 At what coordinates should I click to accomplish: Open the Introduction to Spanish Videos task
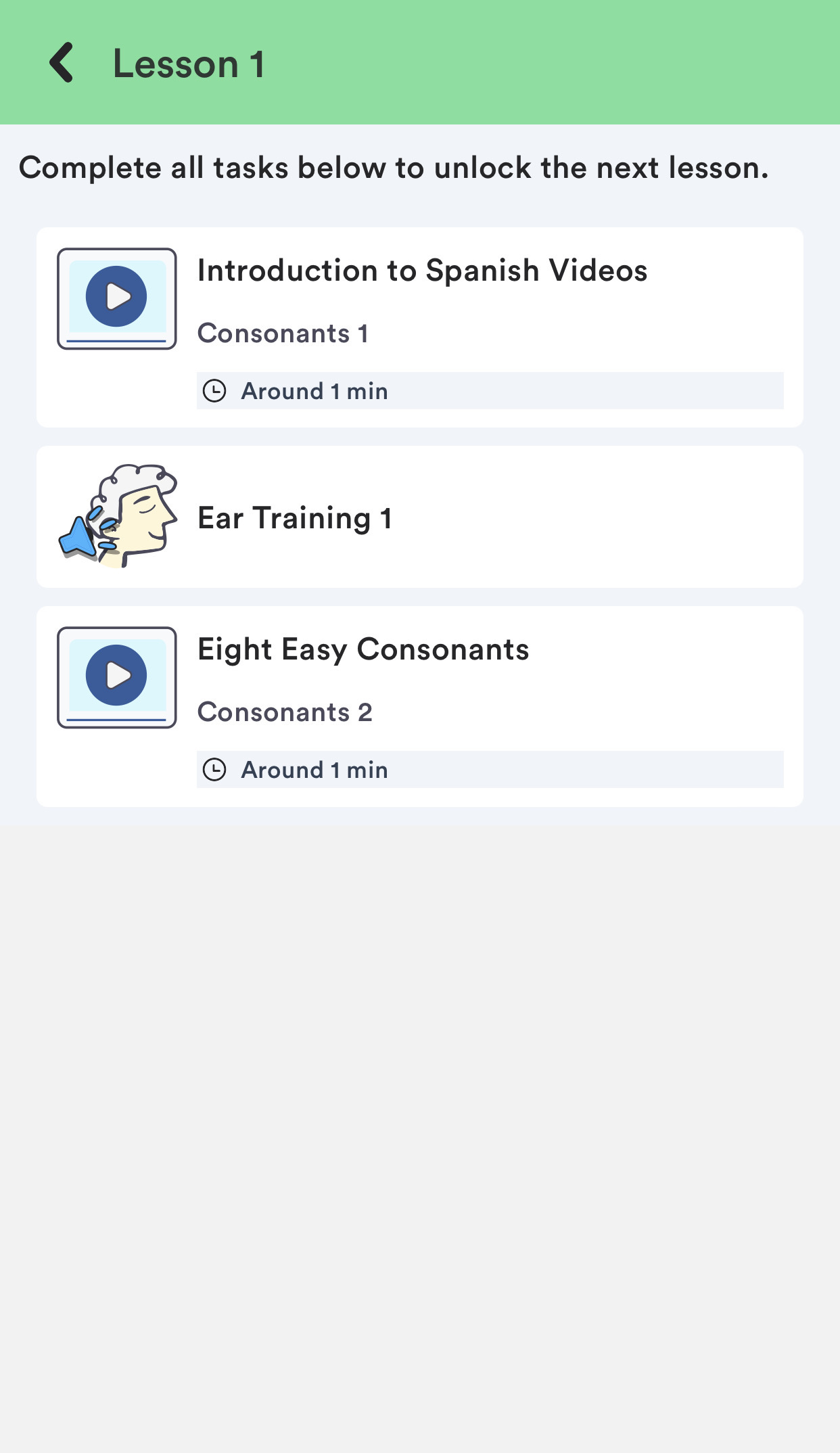click(419, 327)
